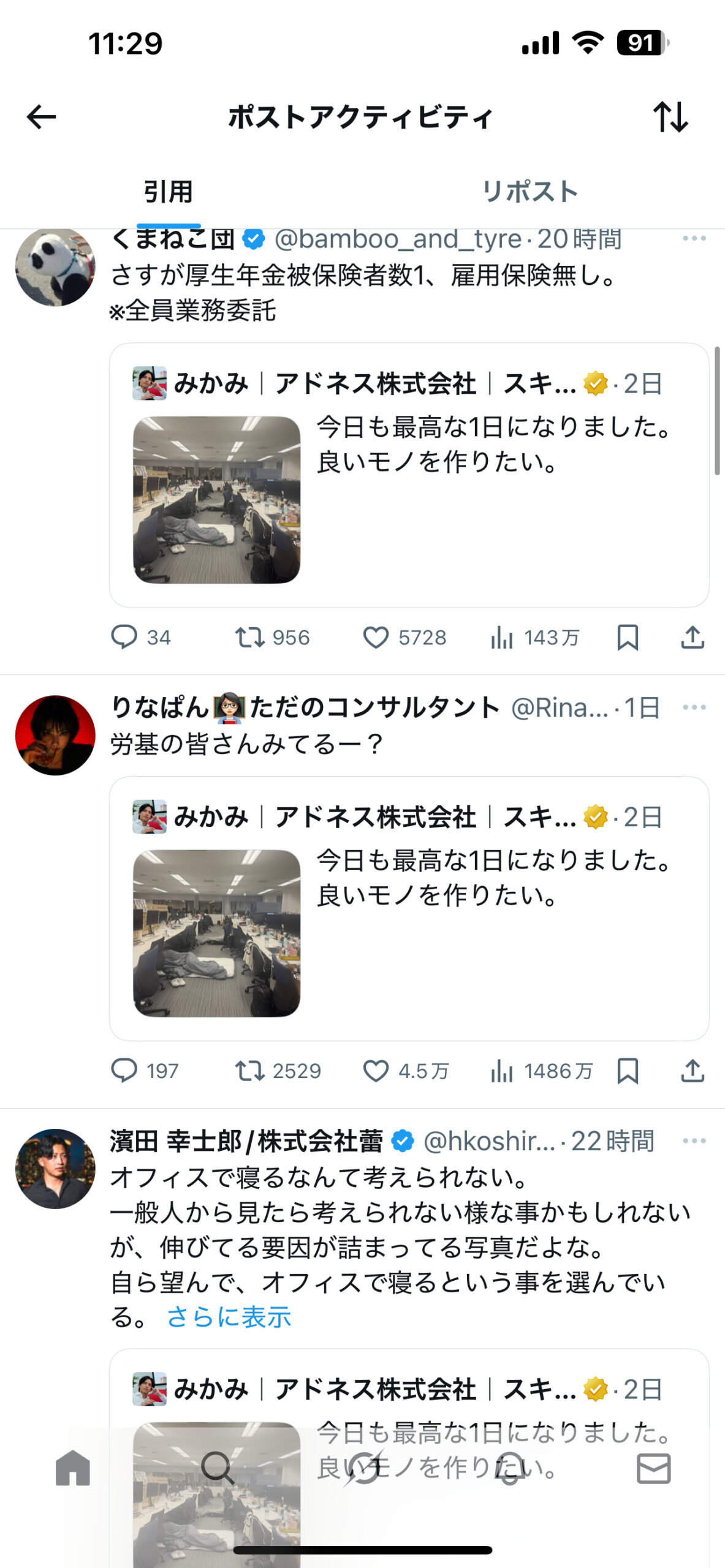Viewport: 725px width, 1568px height.
Task: Switch to the リポスト tab
Action: [530, 192]
